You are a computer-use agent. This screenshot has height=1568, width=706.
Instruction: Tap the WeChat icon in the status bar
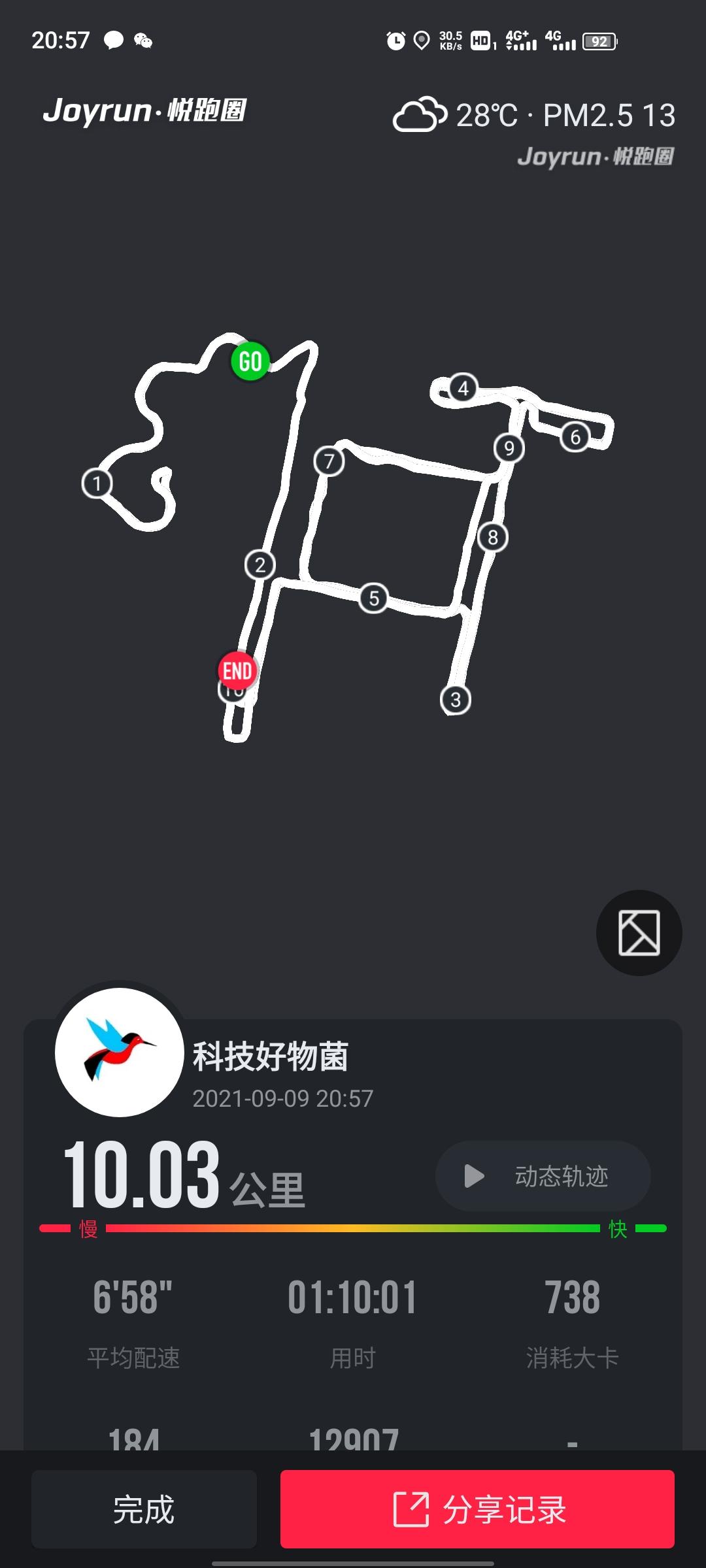click(x=144, y=41)
